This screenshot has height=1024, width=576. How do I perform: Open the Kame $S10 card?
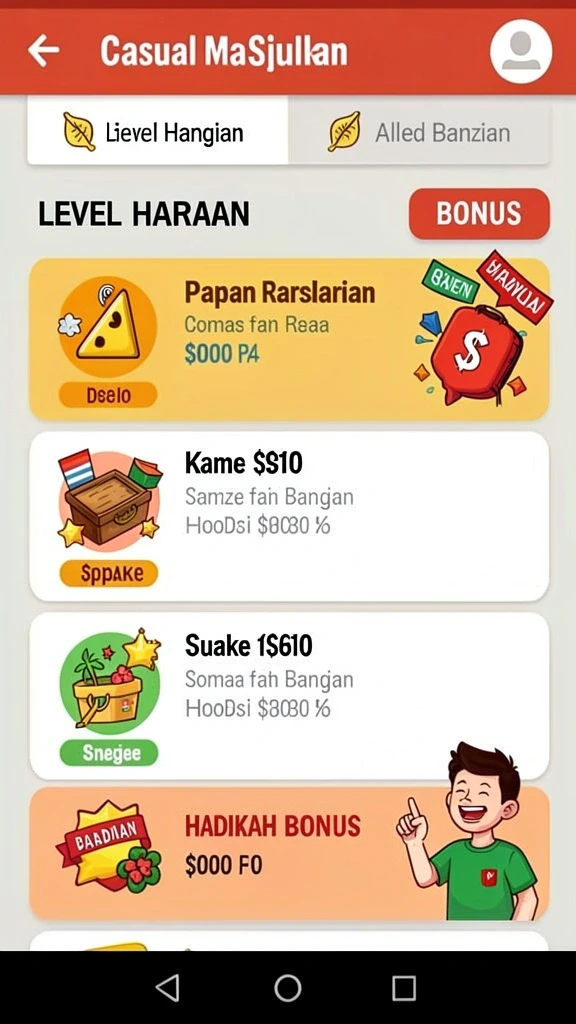[x=289, y=515]
